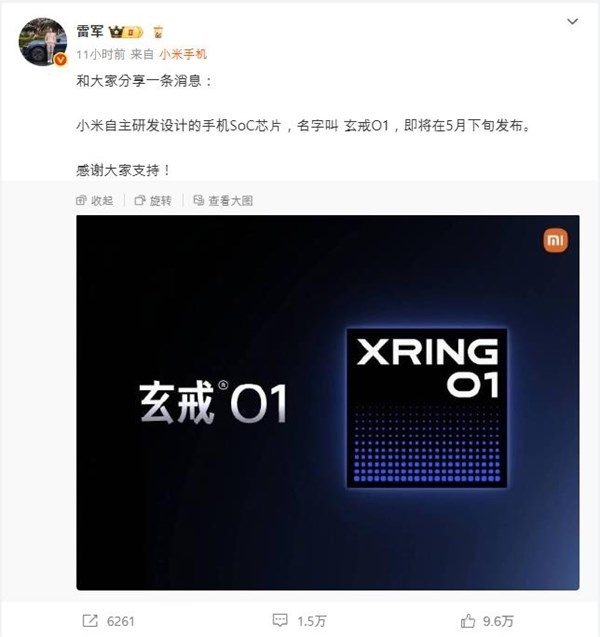This screenshot has height=637, width=600.
Task: Rotate the image with 旋转
Action: tap(153, 200)
